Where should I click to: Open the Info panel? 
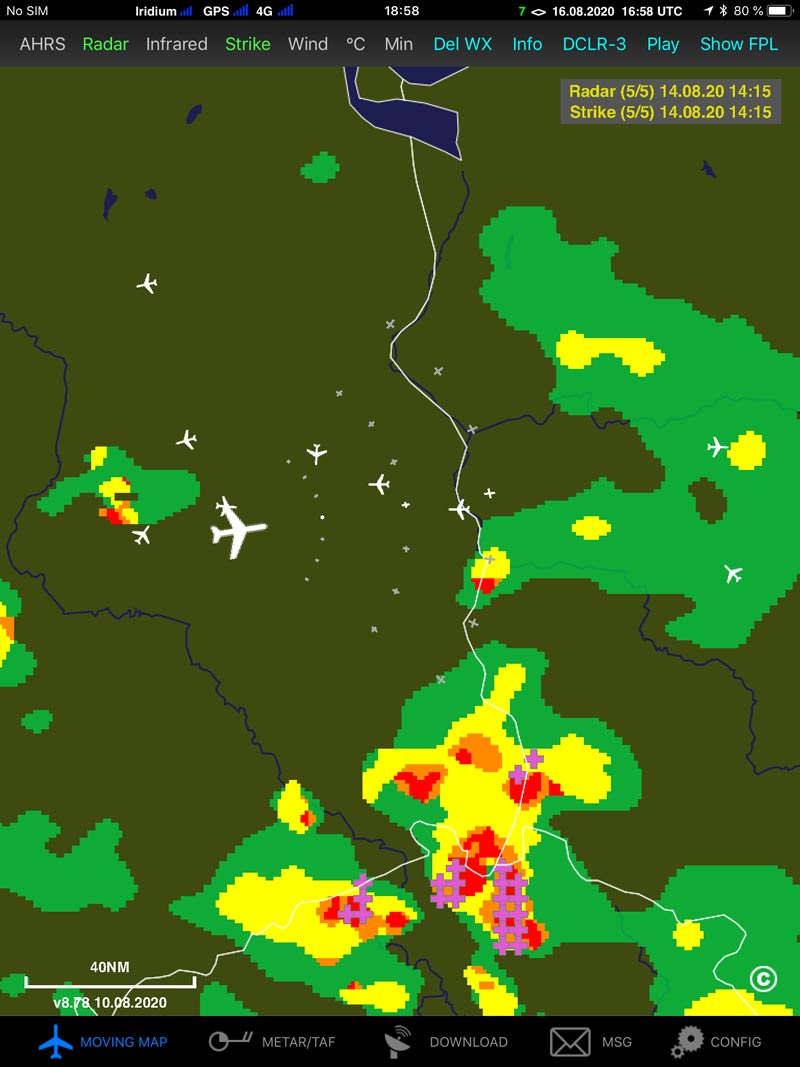point(527,44)
